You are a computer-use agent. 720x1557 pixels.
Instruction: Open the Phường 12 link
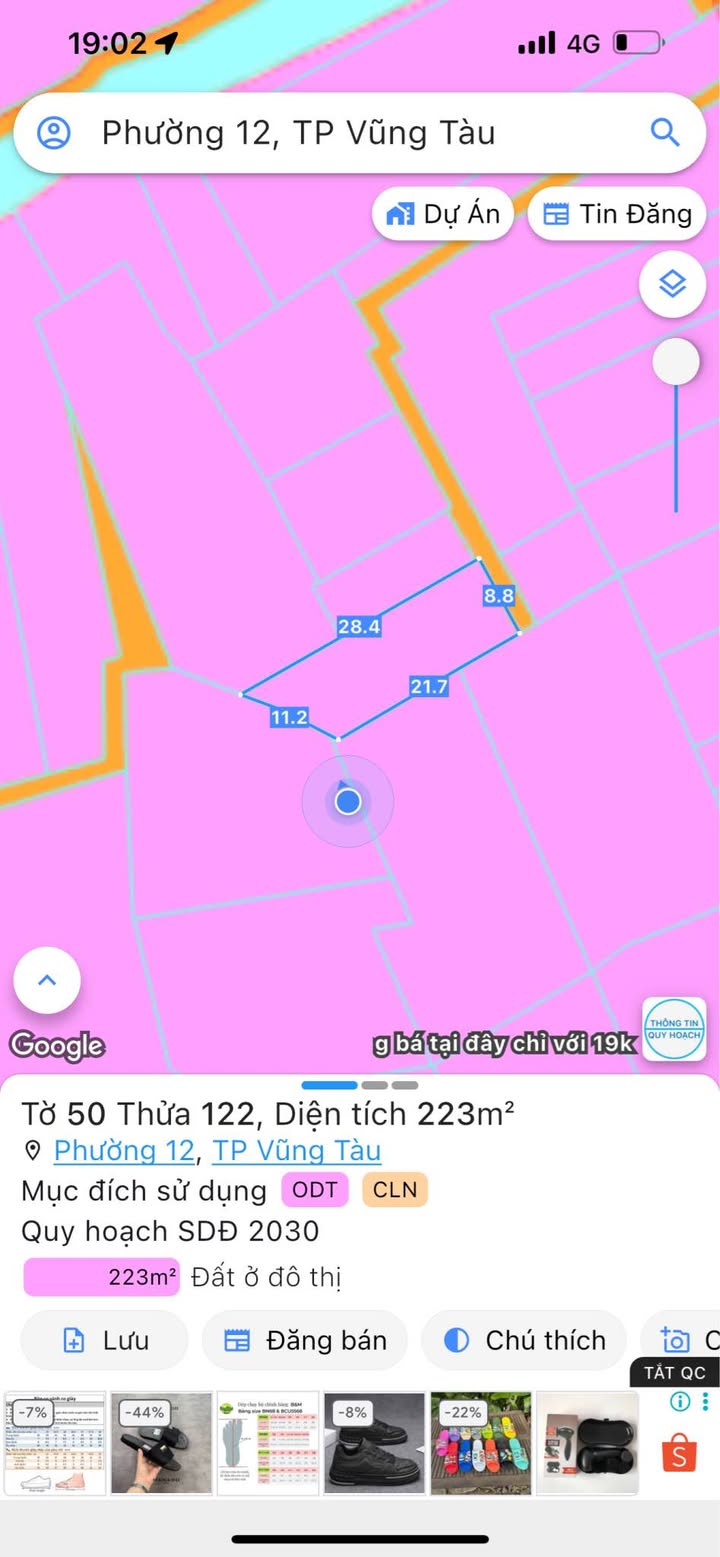(124, 1150)
